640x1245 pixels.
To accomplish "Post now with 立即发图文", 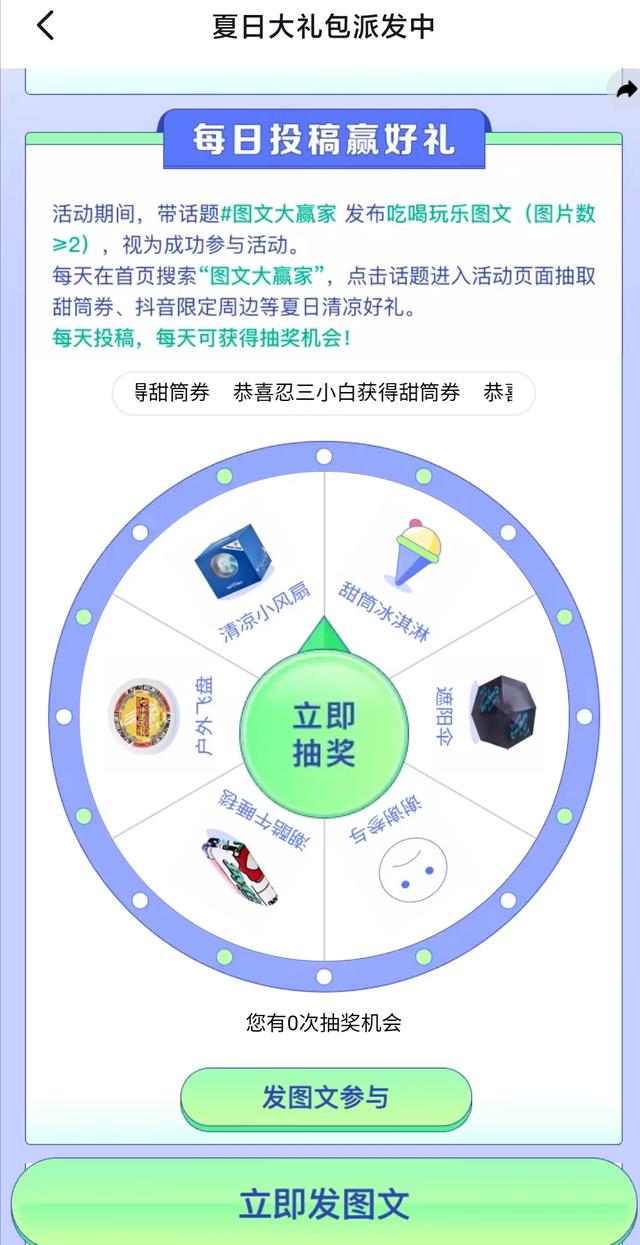I will tap(324, 1204).
